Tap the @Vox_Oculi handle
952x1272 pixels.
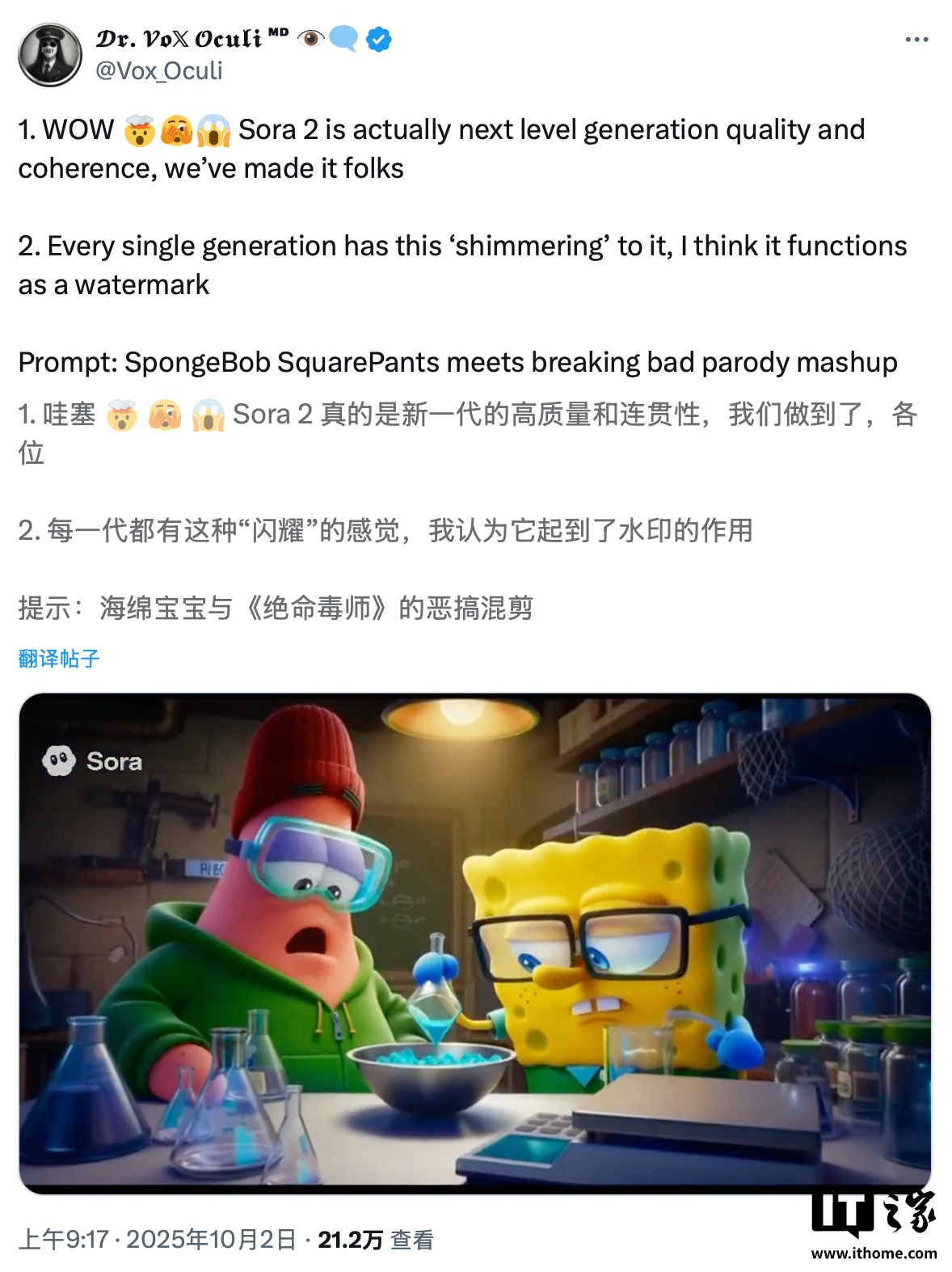(x=159, y=71)
